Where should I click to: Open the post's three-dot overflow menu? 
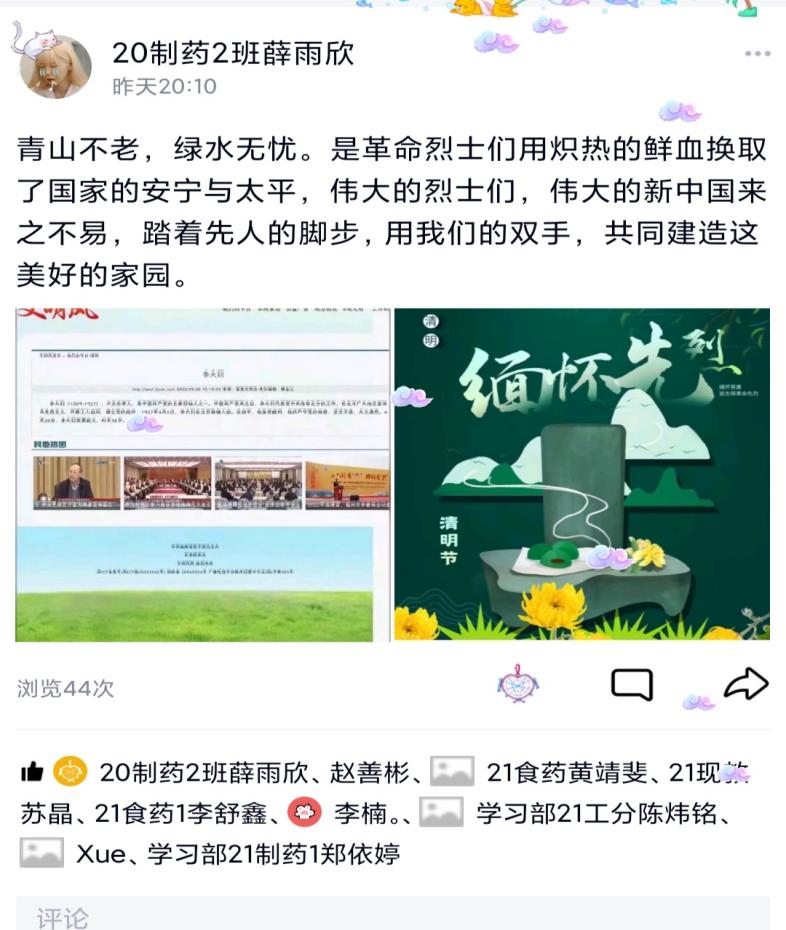[x=757, y=54]
